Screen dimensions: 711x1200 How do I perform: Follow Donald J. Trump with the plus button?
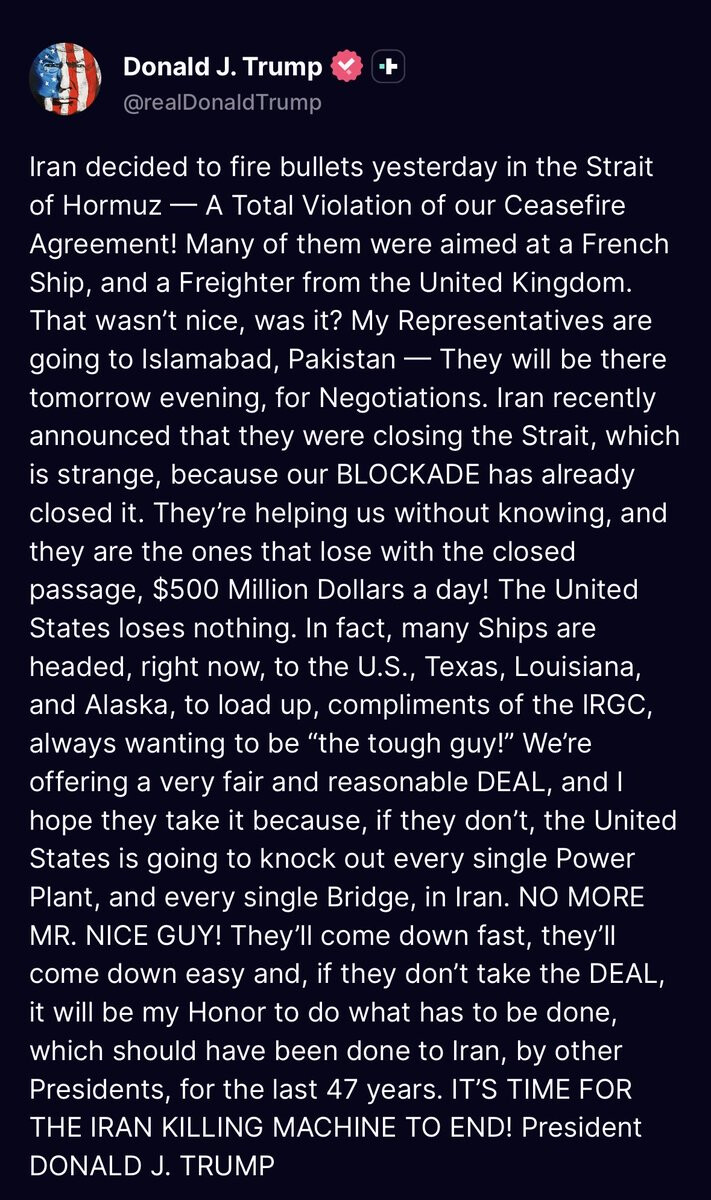point(388,67)
